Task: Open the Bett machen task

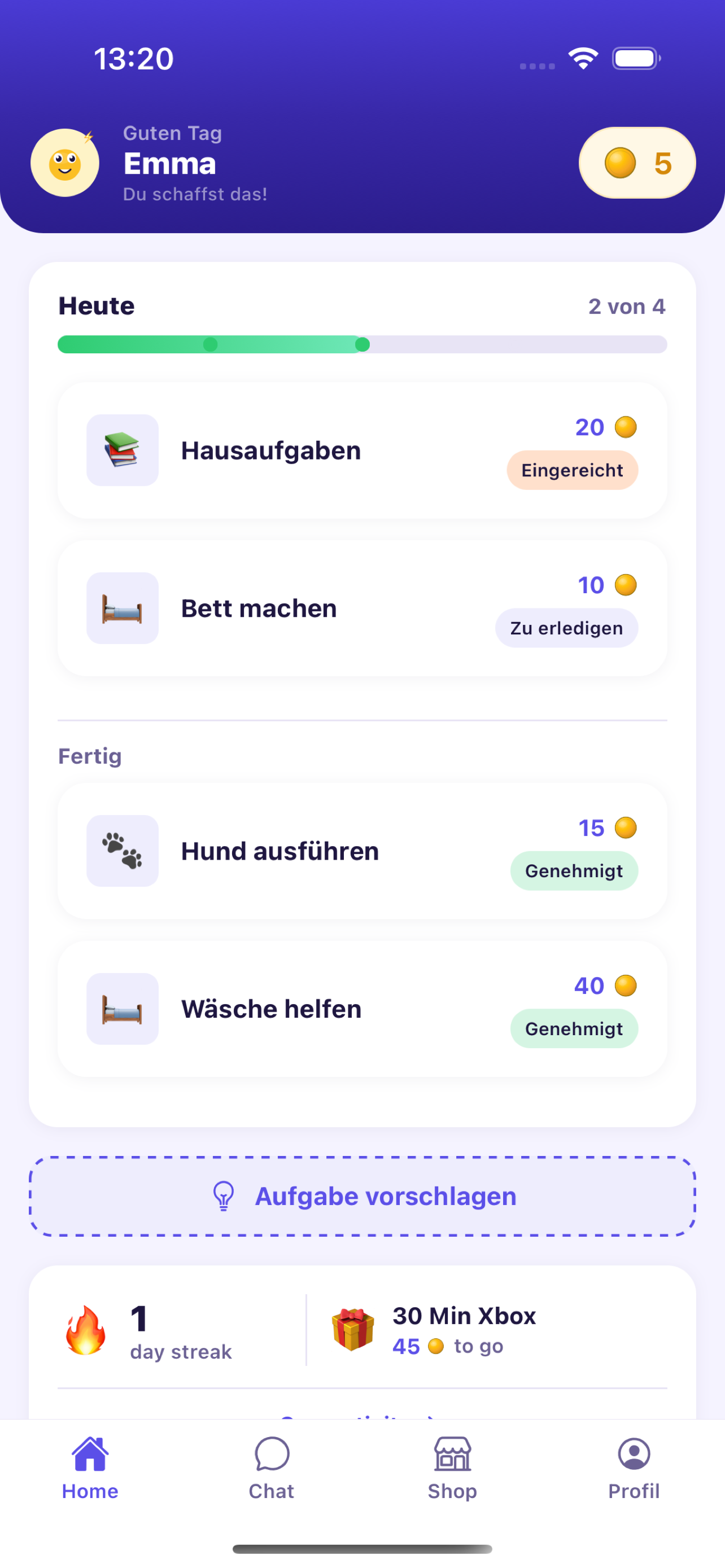Action: pos(361,608)
